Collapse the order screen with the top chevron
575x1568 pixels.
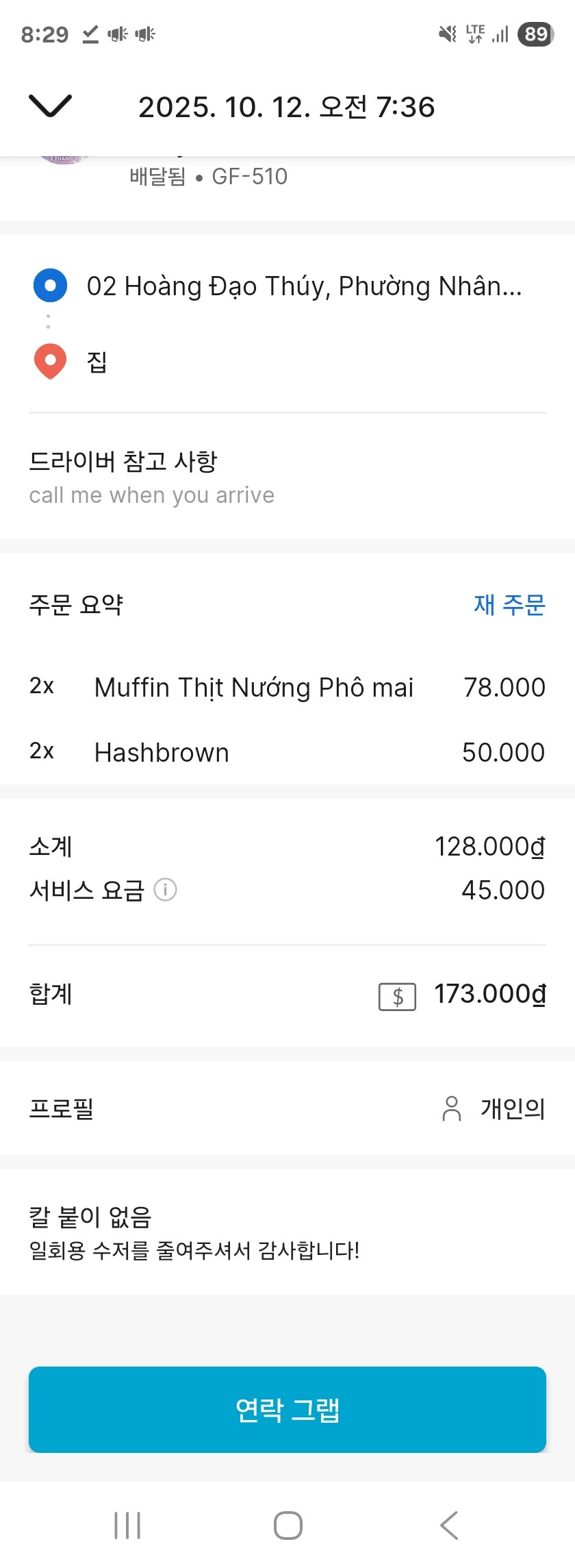tap(50, 105)
